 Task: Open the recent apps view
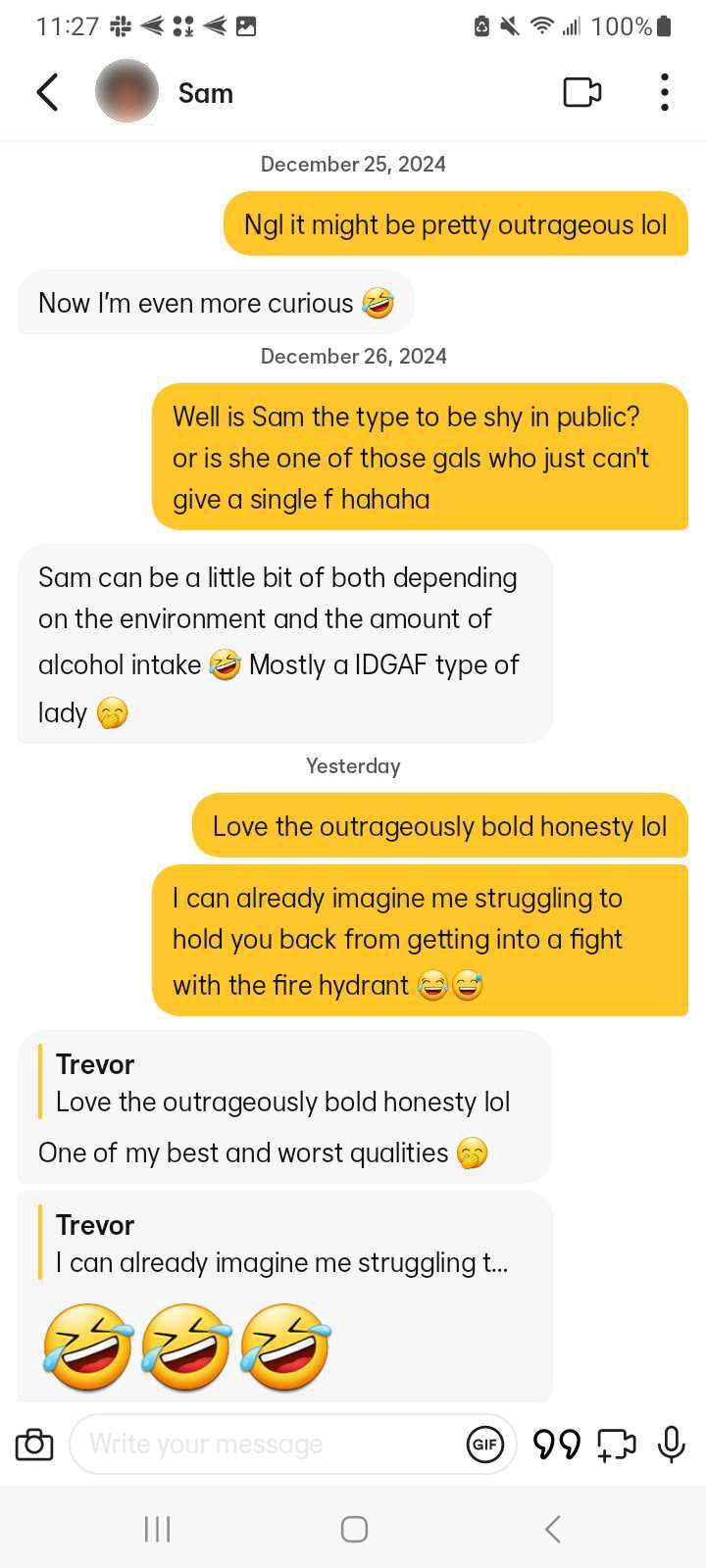click(x=157, y=1529)
